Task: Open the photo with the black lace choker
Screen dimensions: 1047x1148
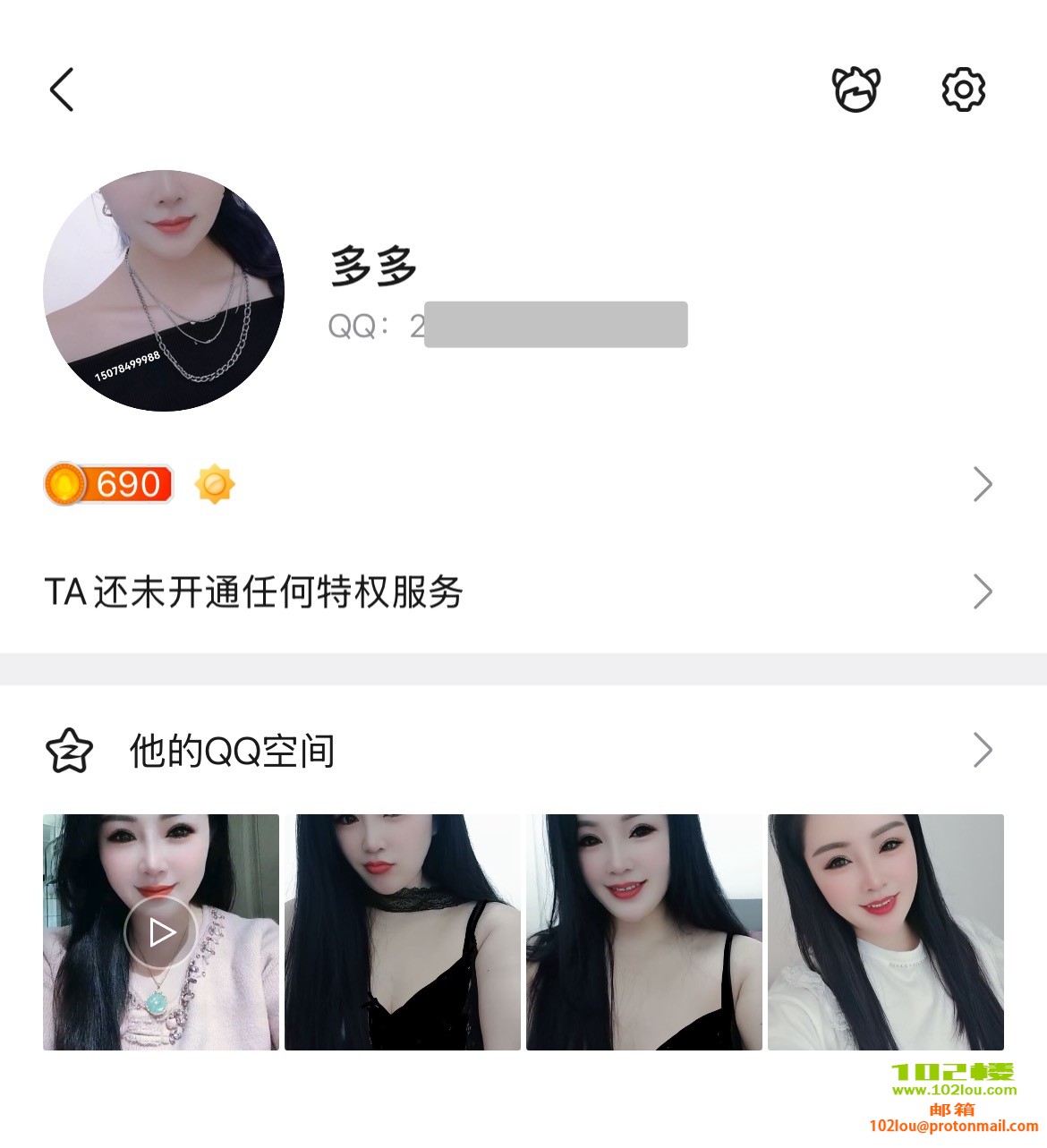Action: click(403, 932)
